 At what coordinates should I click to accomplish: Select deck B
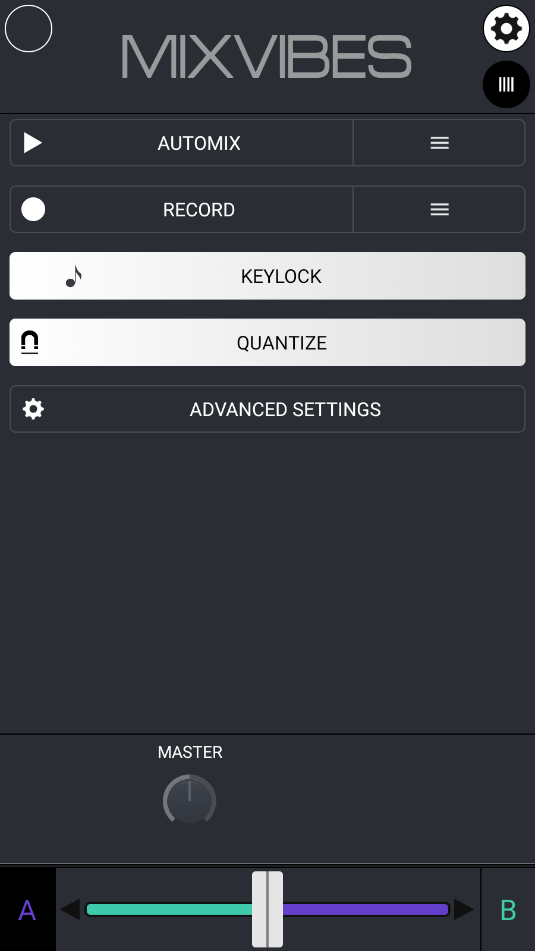tap(508, 910)
